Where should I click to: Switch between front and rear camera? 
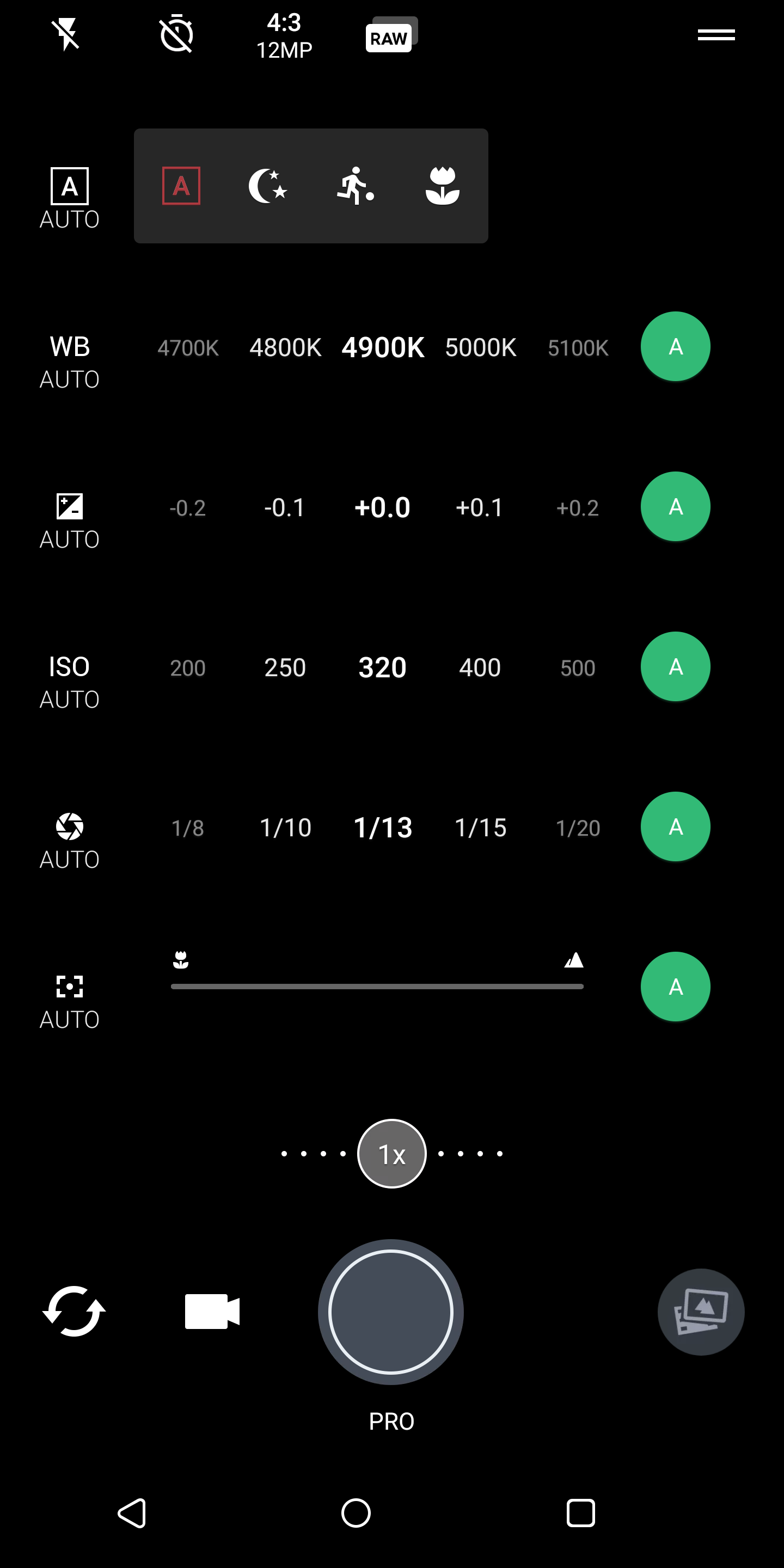[x=73, y=1311]
